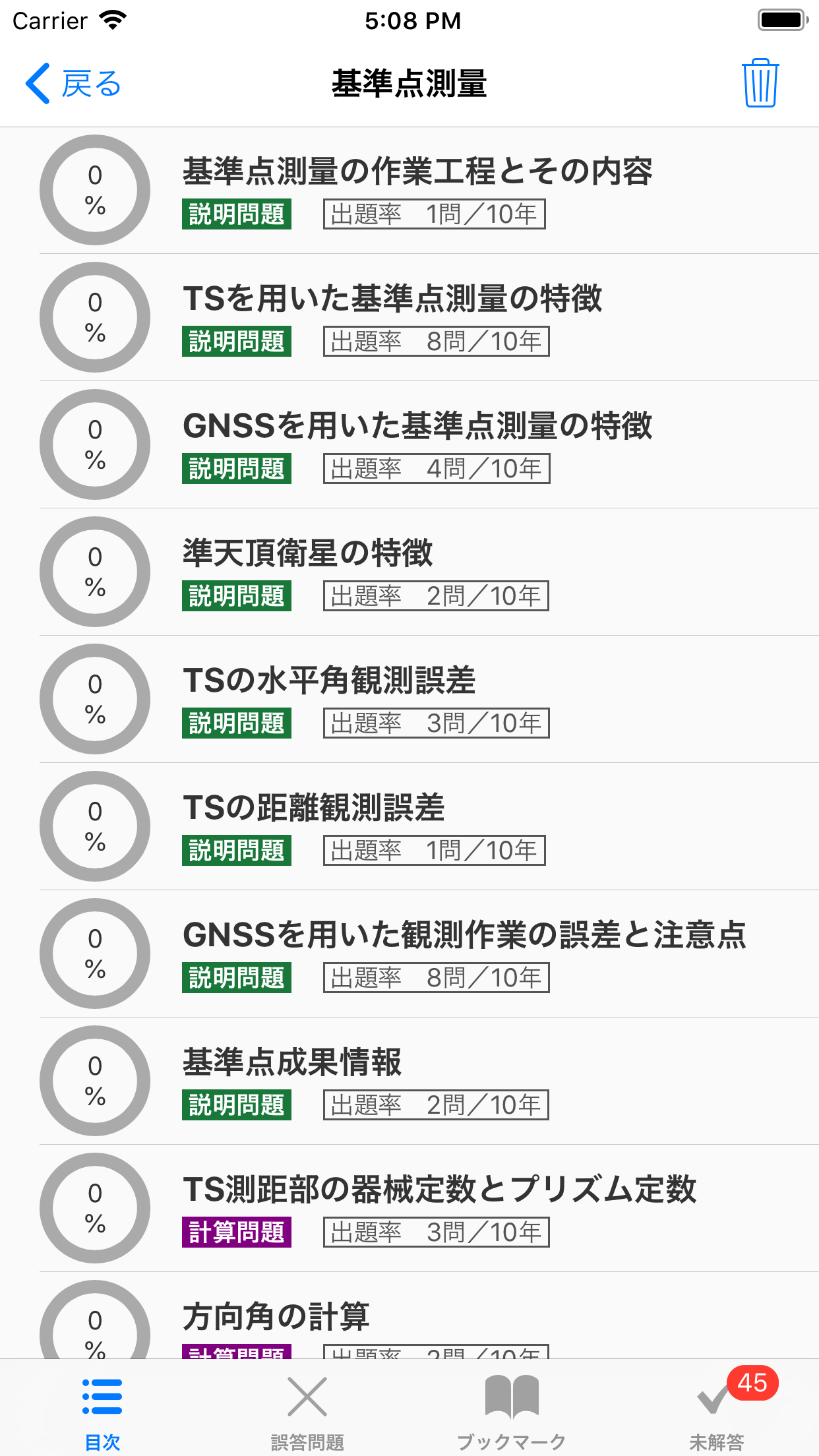This screenshot has width=819, height=1456.
Task: Tap the trash can icon
Action: point(760,83)
